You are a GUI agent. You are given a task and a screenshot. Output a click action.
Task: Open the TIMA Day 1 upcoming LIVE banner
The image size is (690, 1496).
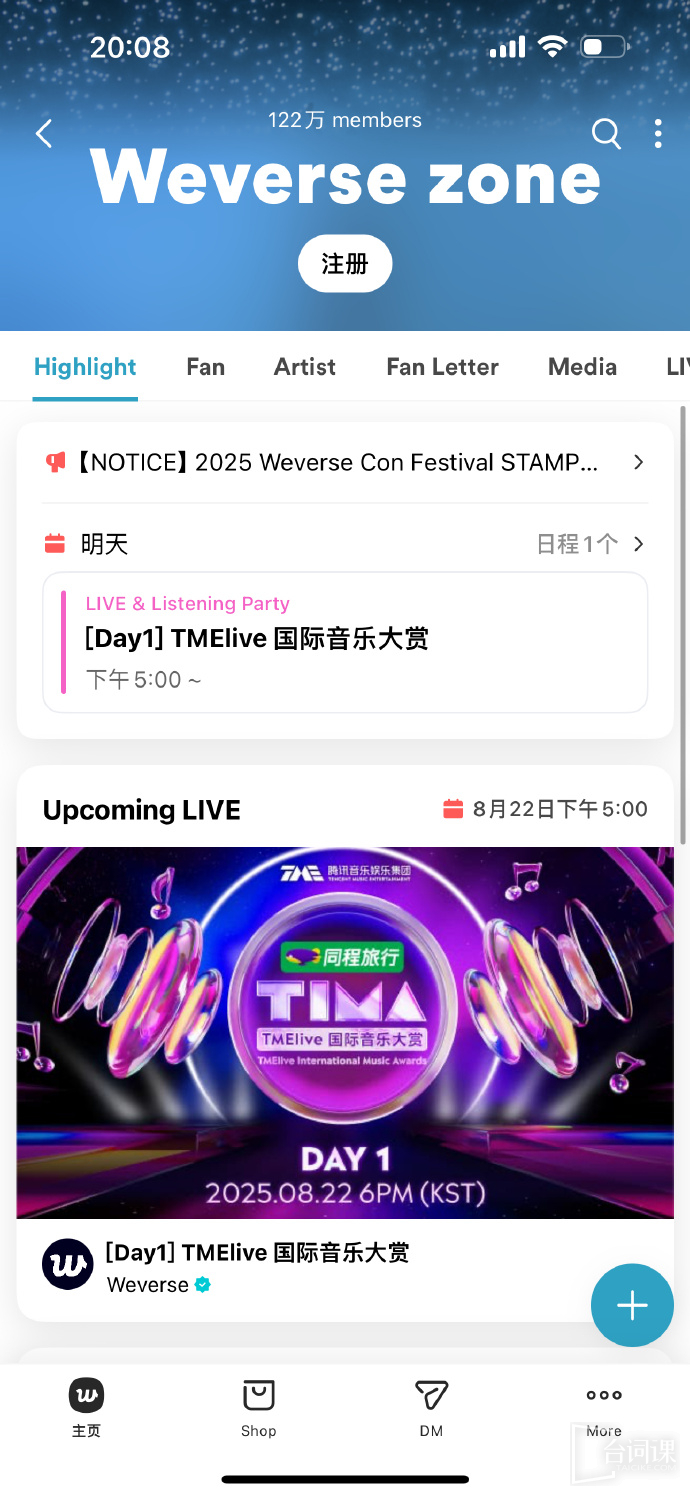[x=345, y=1032]
